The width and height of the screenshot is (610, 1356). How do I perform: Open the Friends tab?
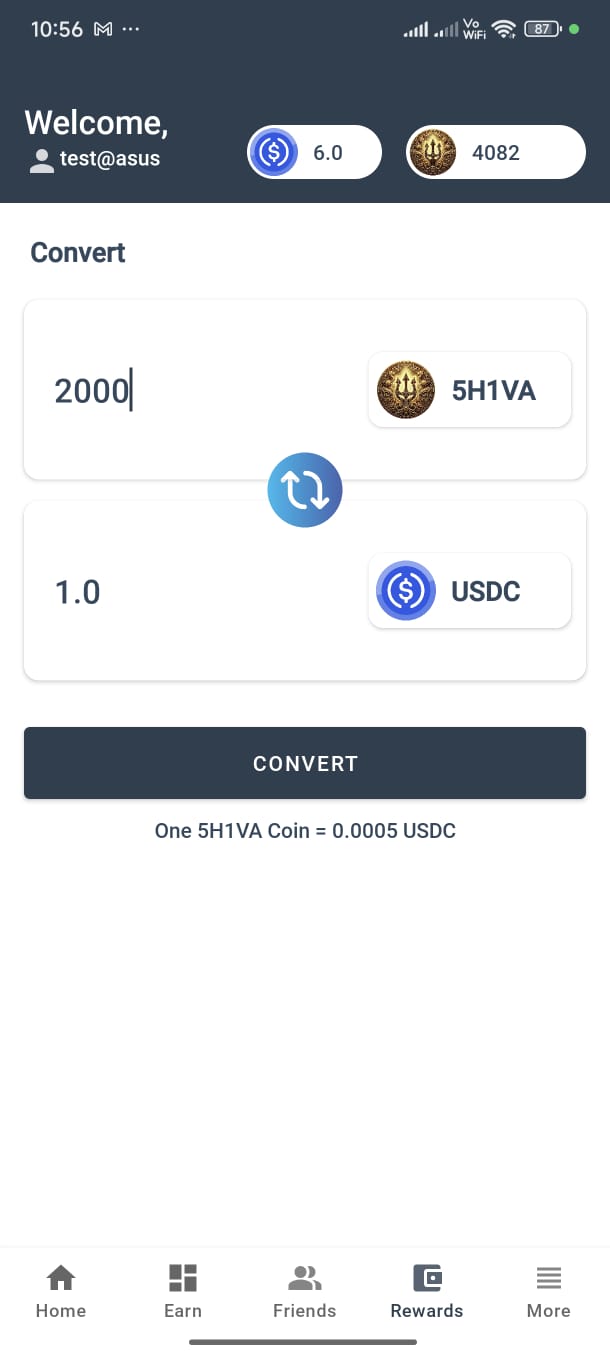305,1291
